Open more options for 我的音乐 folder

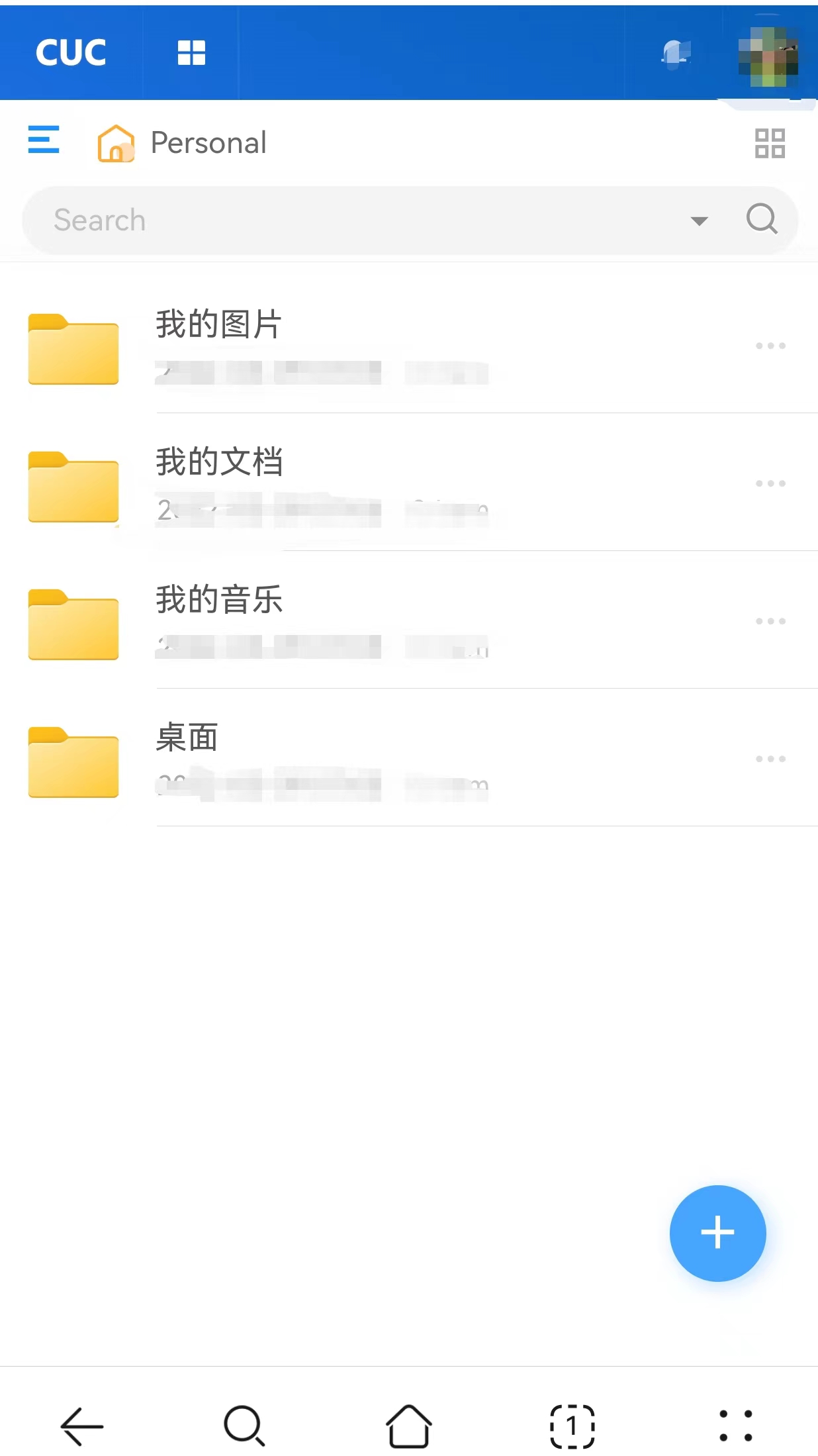click(x=770, y=620)
